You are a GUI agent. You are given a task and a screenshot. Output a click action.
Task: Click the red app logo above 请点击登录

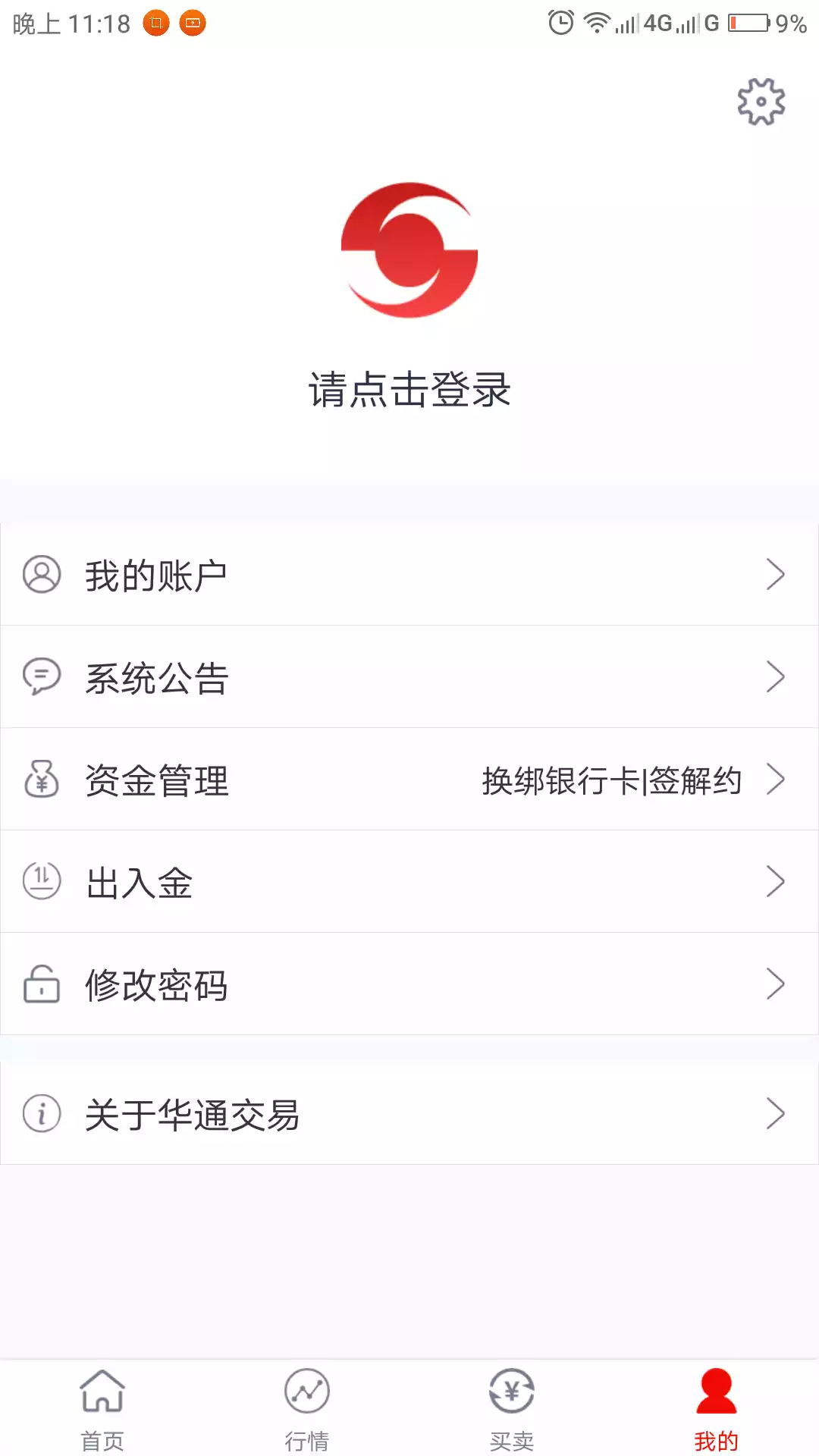[x=409, y=250]
